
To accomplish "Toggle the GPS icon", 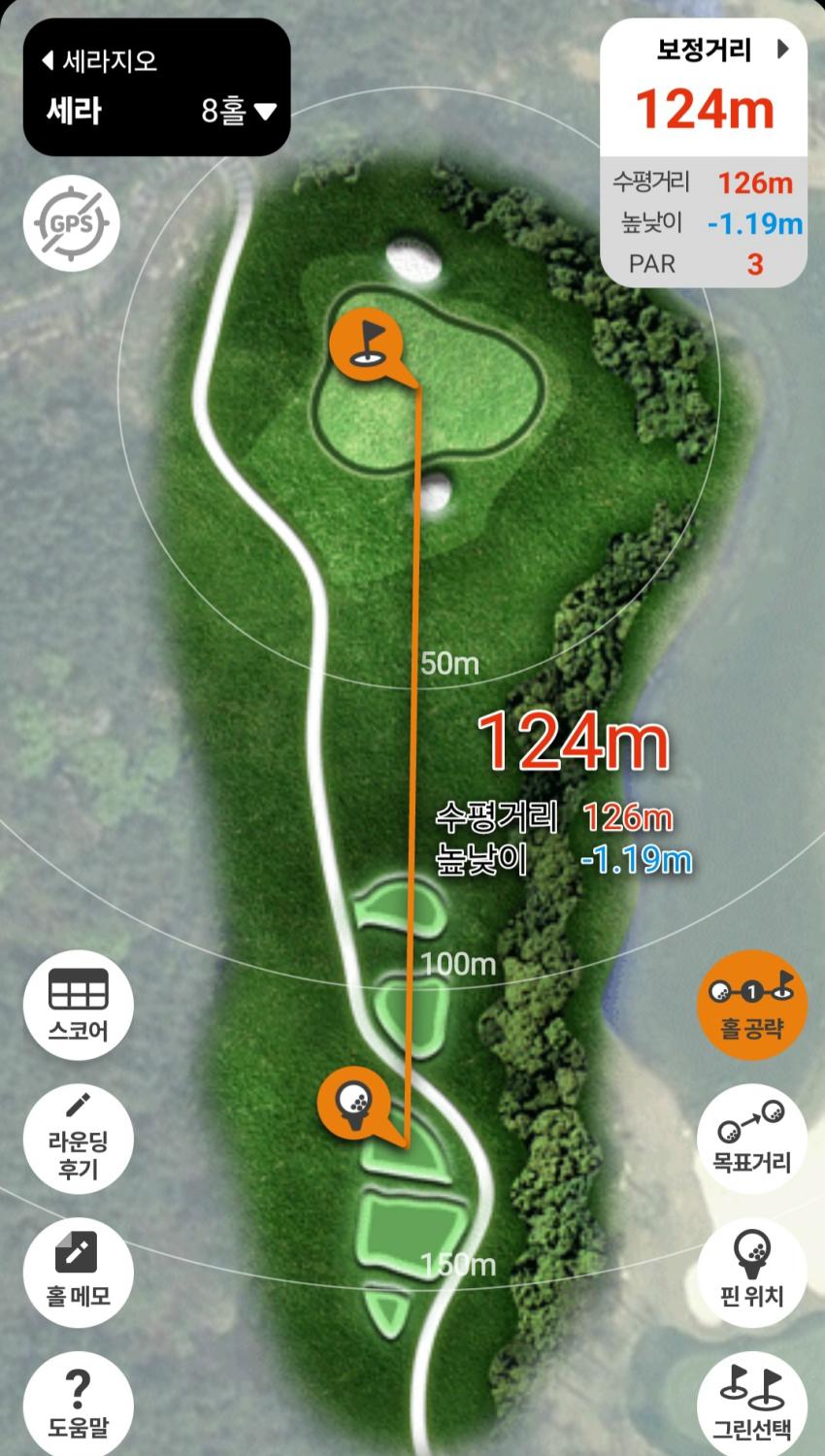I will click(71, 225).
